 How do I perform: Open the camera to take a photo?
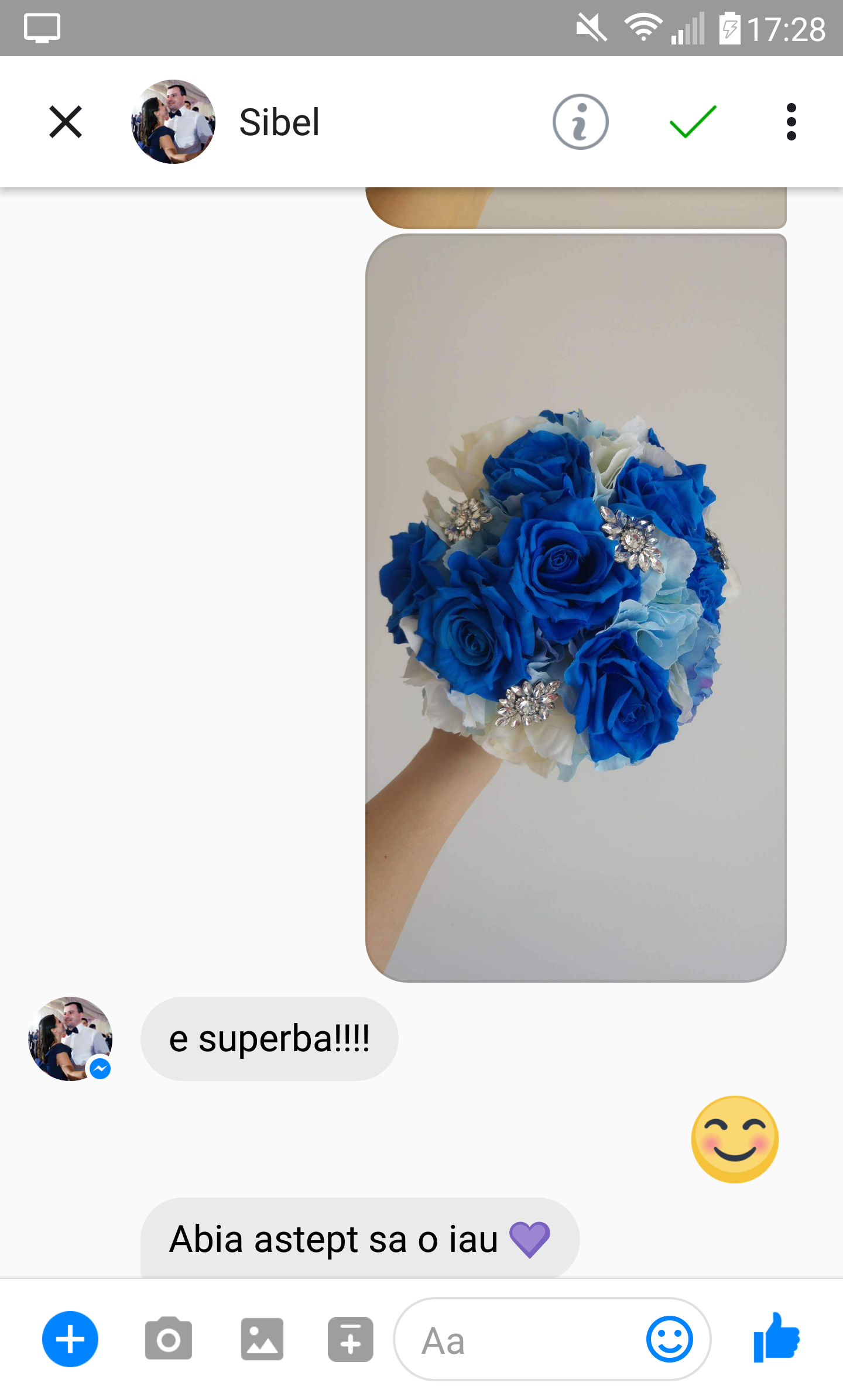pyautogui.click(x=169, y=1339)
